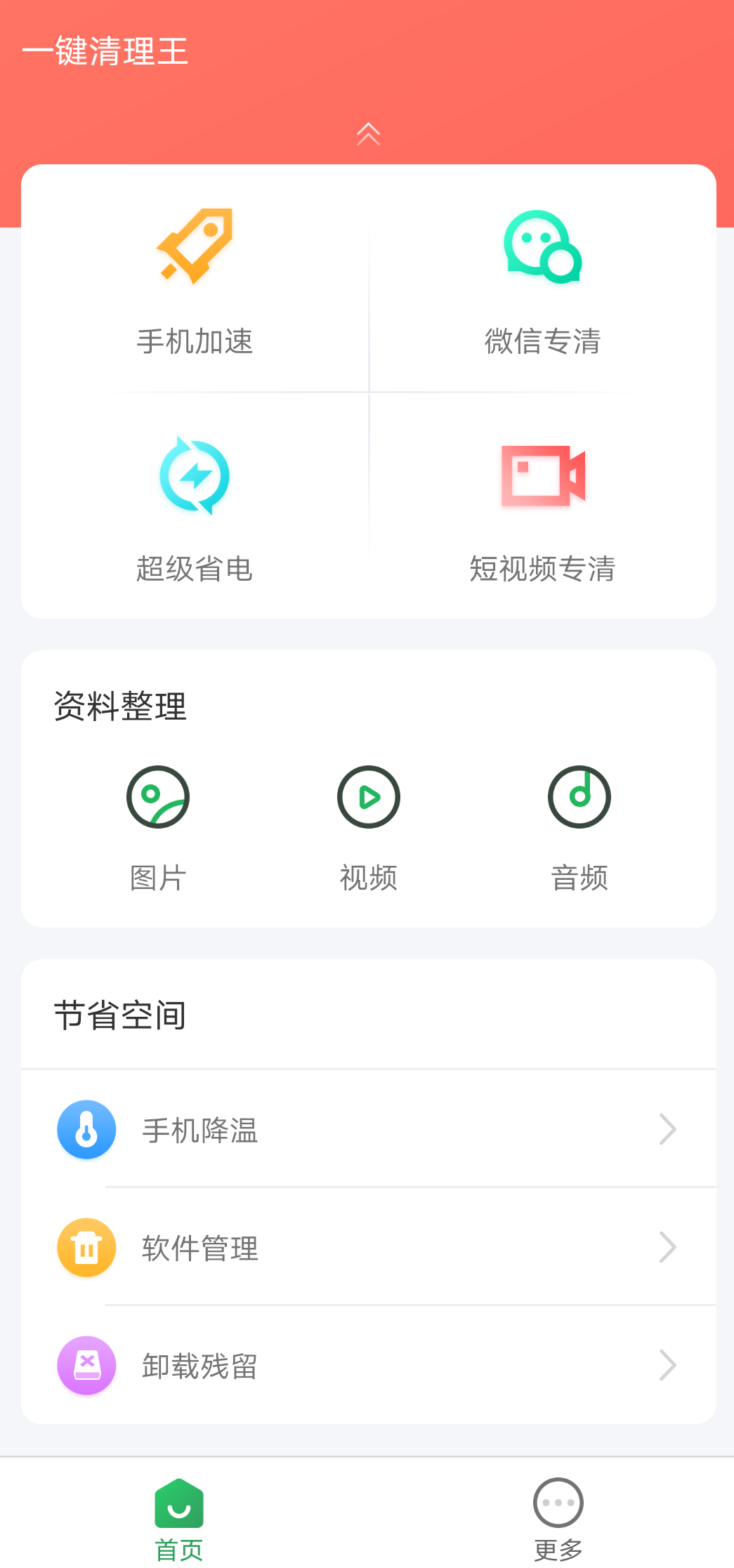The height and width of the screenshot is (1568, 734).
Task: Open the 更多 tab
Action: pyautogui.click(x=557, y=1520)
